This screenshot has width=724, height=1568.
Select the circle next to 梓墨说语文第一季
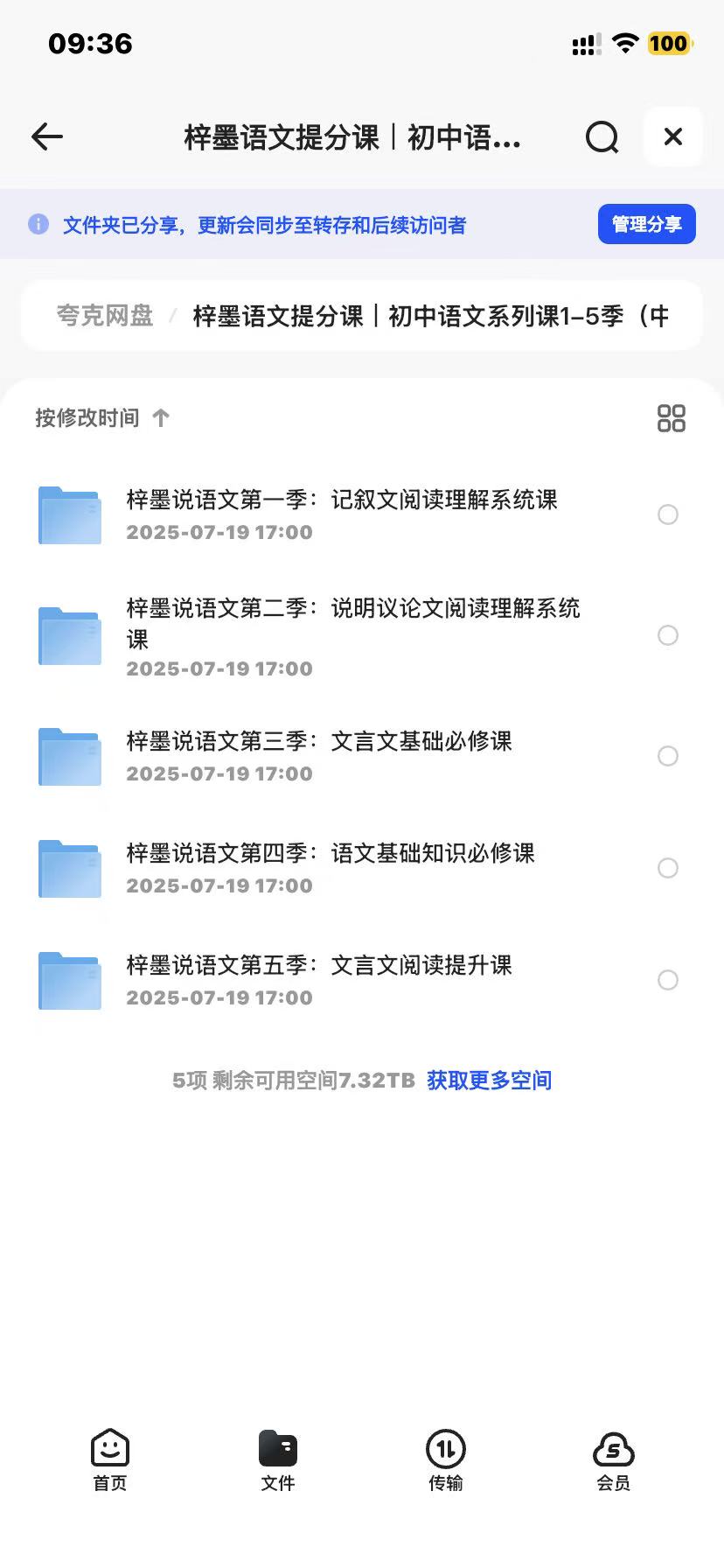coord(668,514)
